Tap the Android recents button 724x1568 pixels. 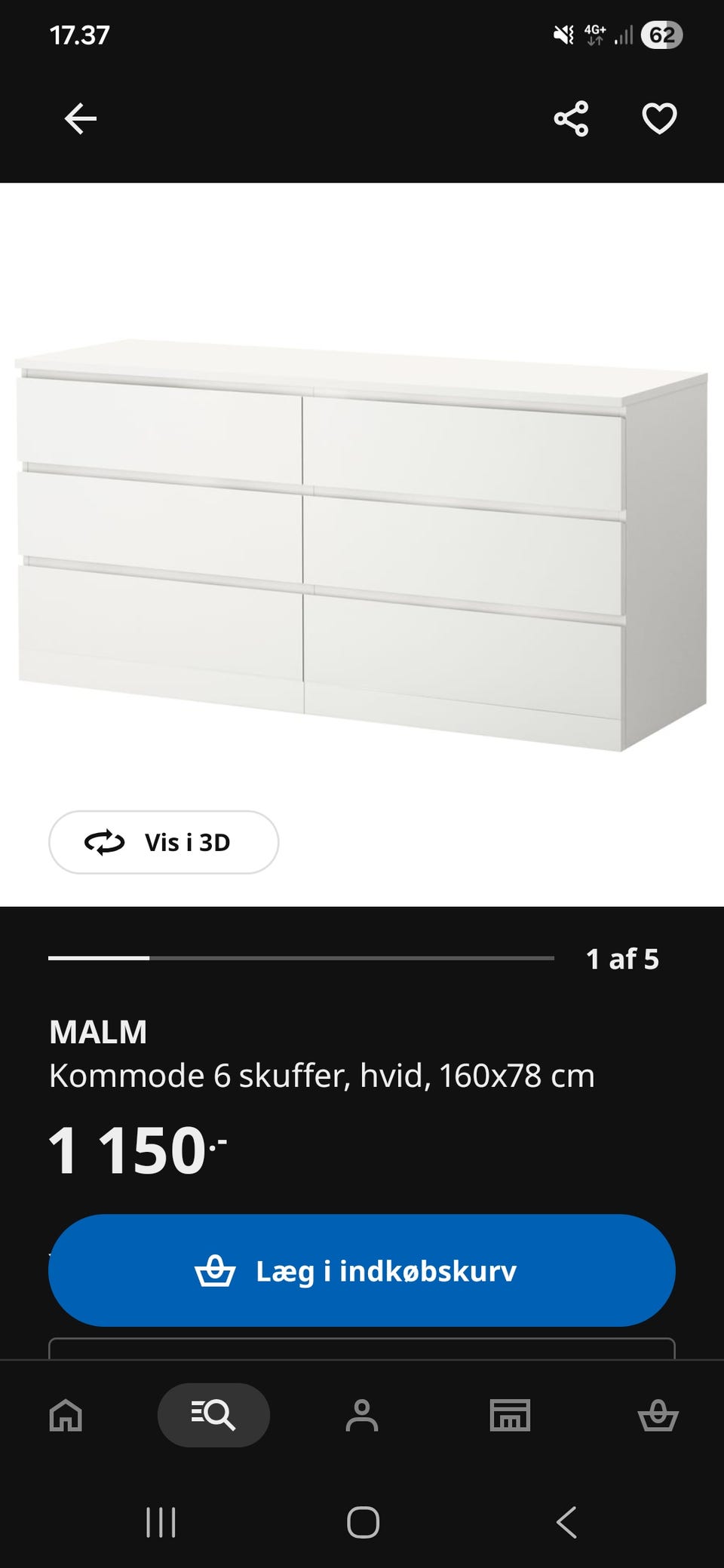(x=159, y=1521)
